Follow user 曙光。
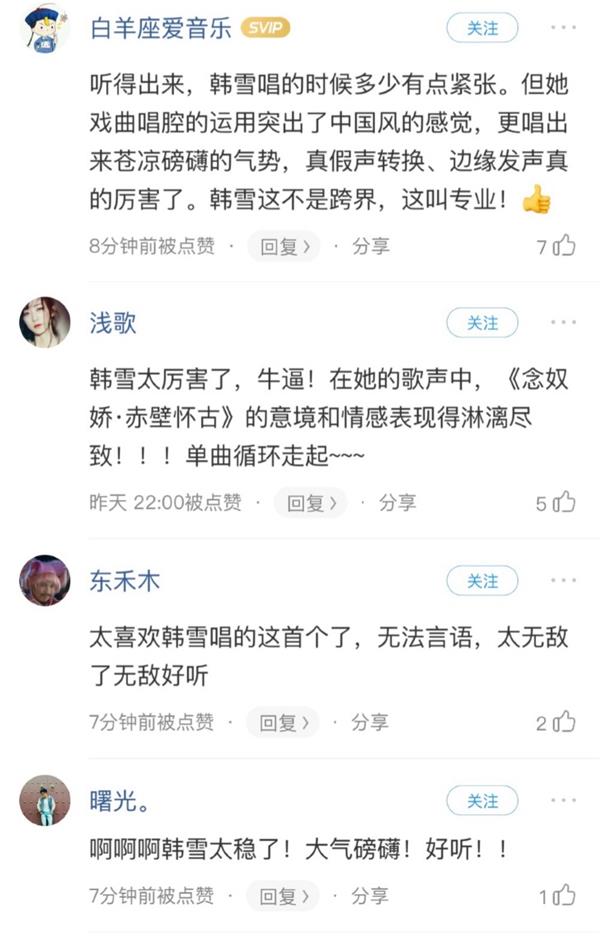The width and height of the screenshot is (600, 937). point(482,801)
